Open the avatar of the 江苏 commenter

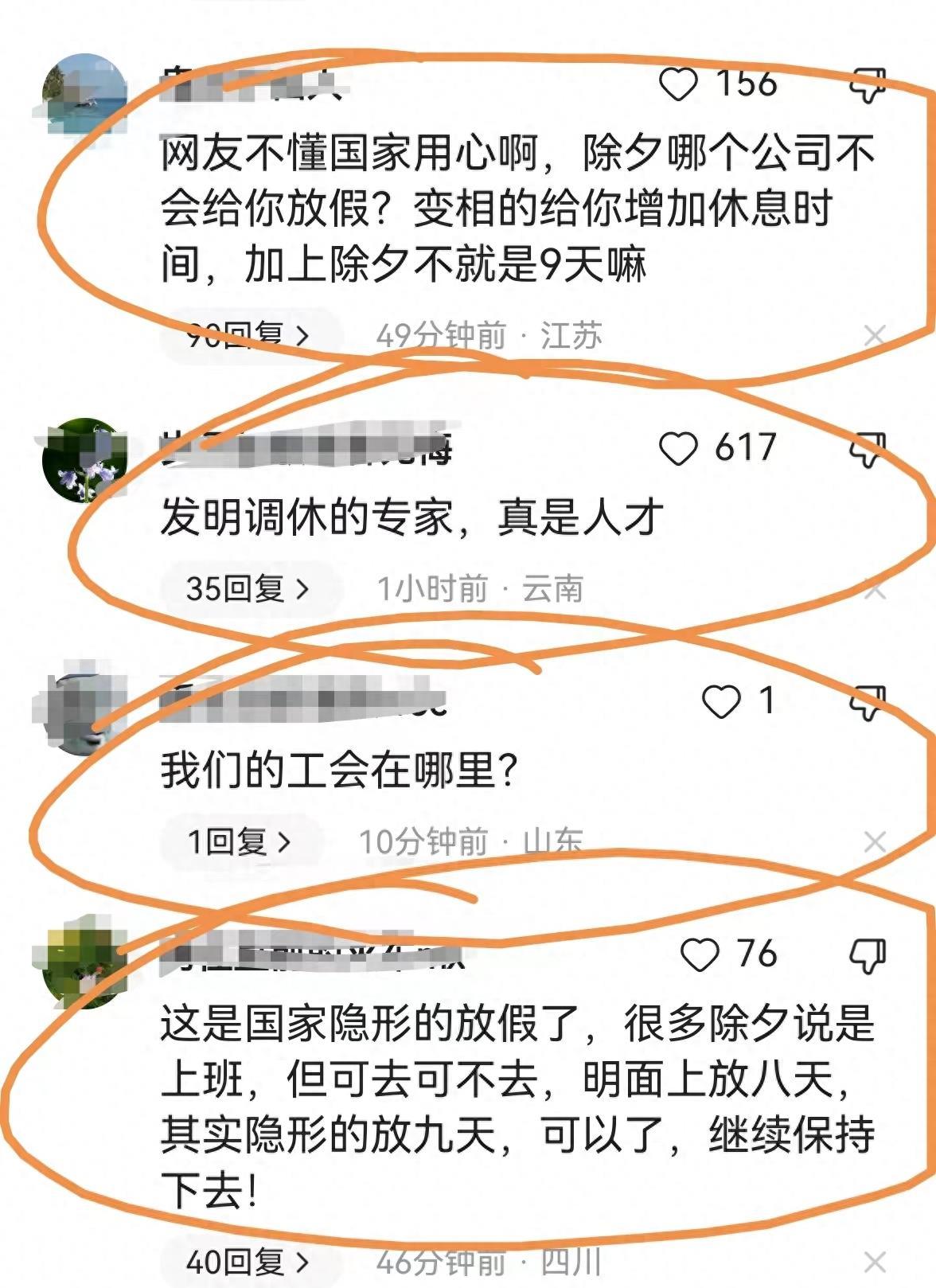84,95
